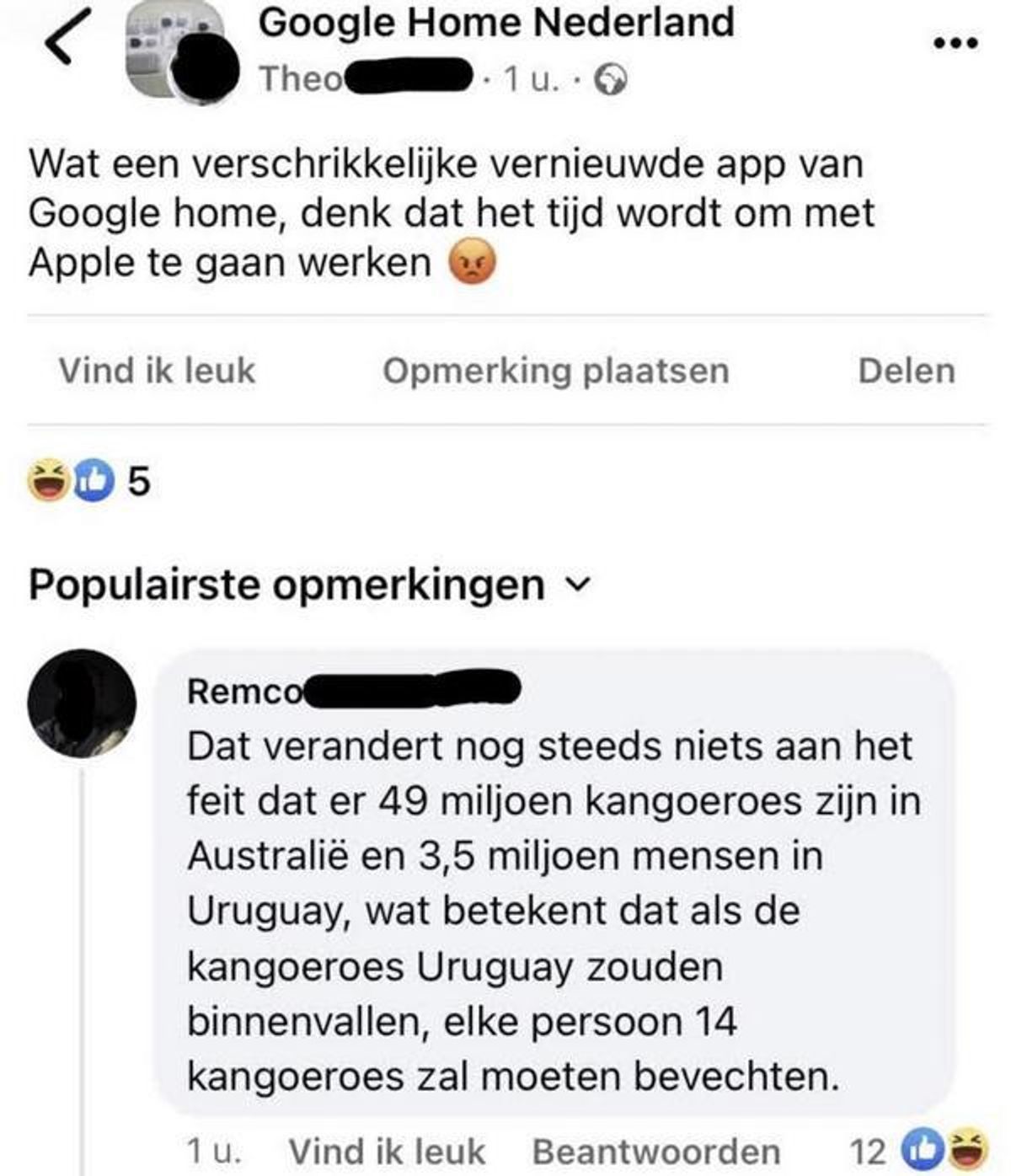Open Theo's profile from the post header
This screenshot has height=1176, width=1011.
(301, 79)
